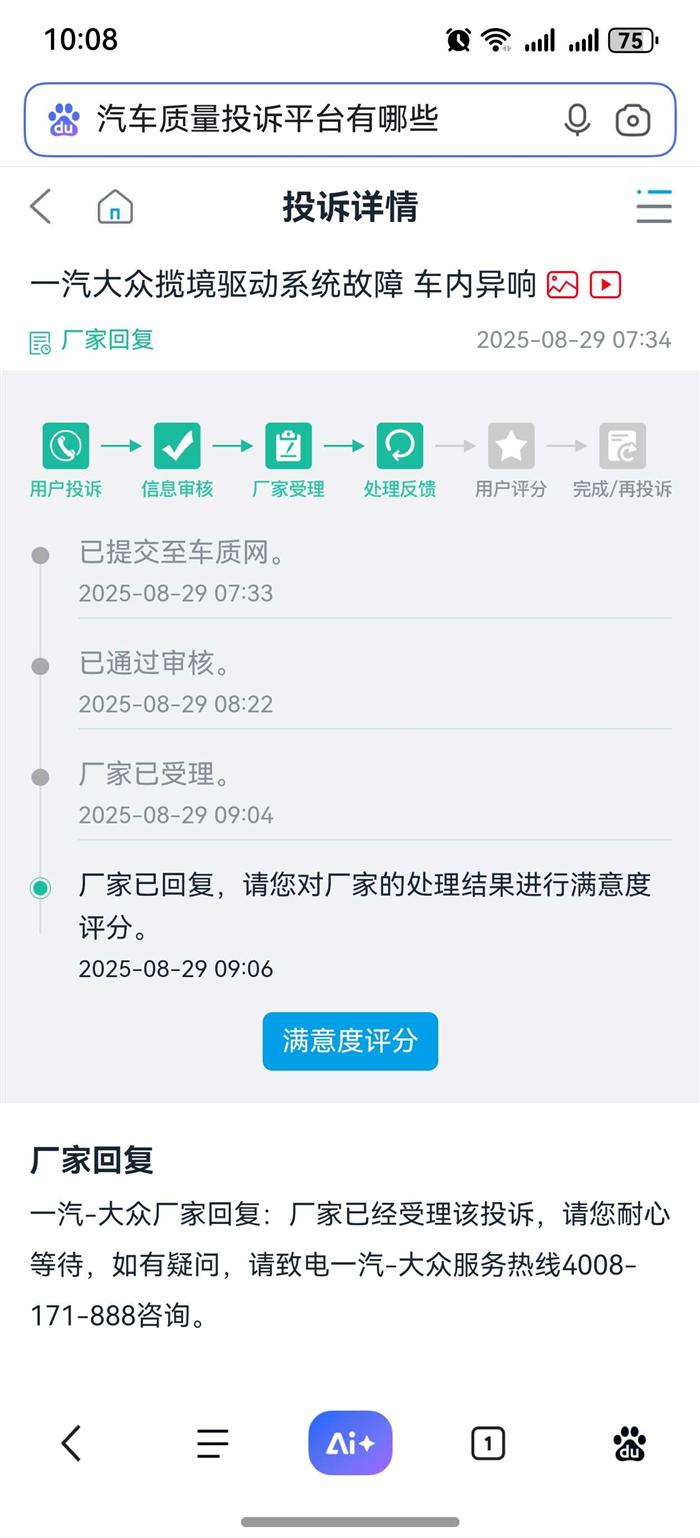Go to the Baidu home paw icon
The height and width of the screenshot is (1538, 700).
click(x=629, y=1443)
